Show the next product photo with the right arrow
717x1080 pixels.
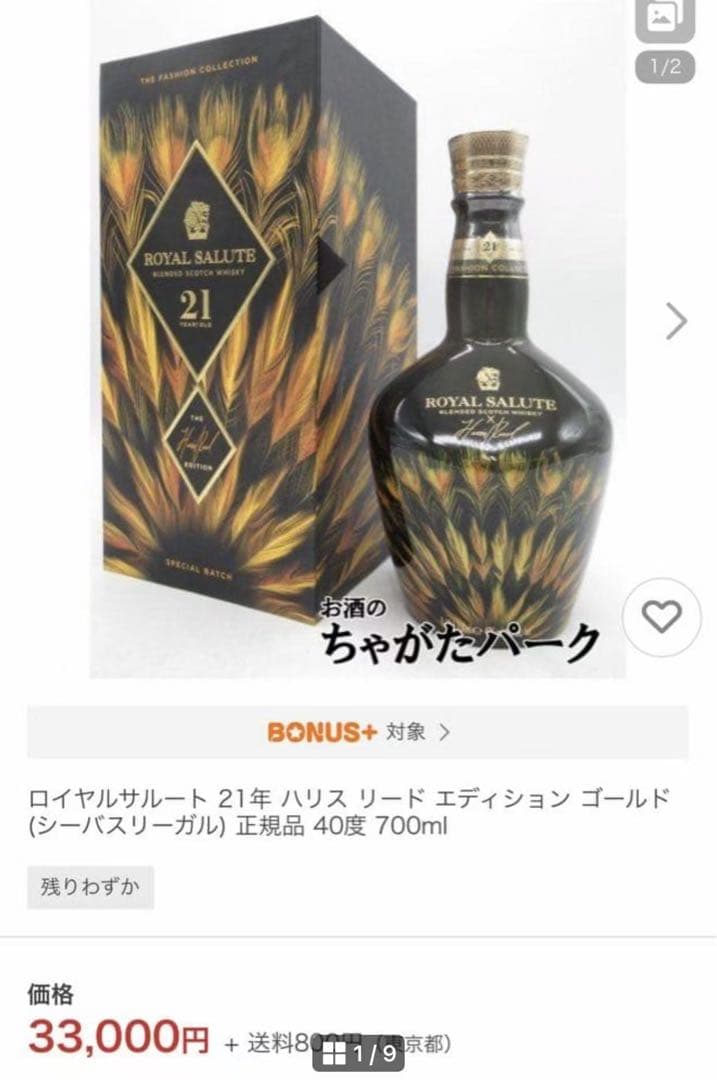[677, 321]
